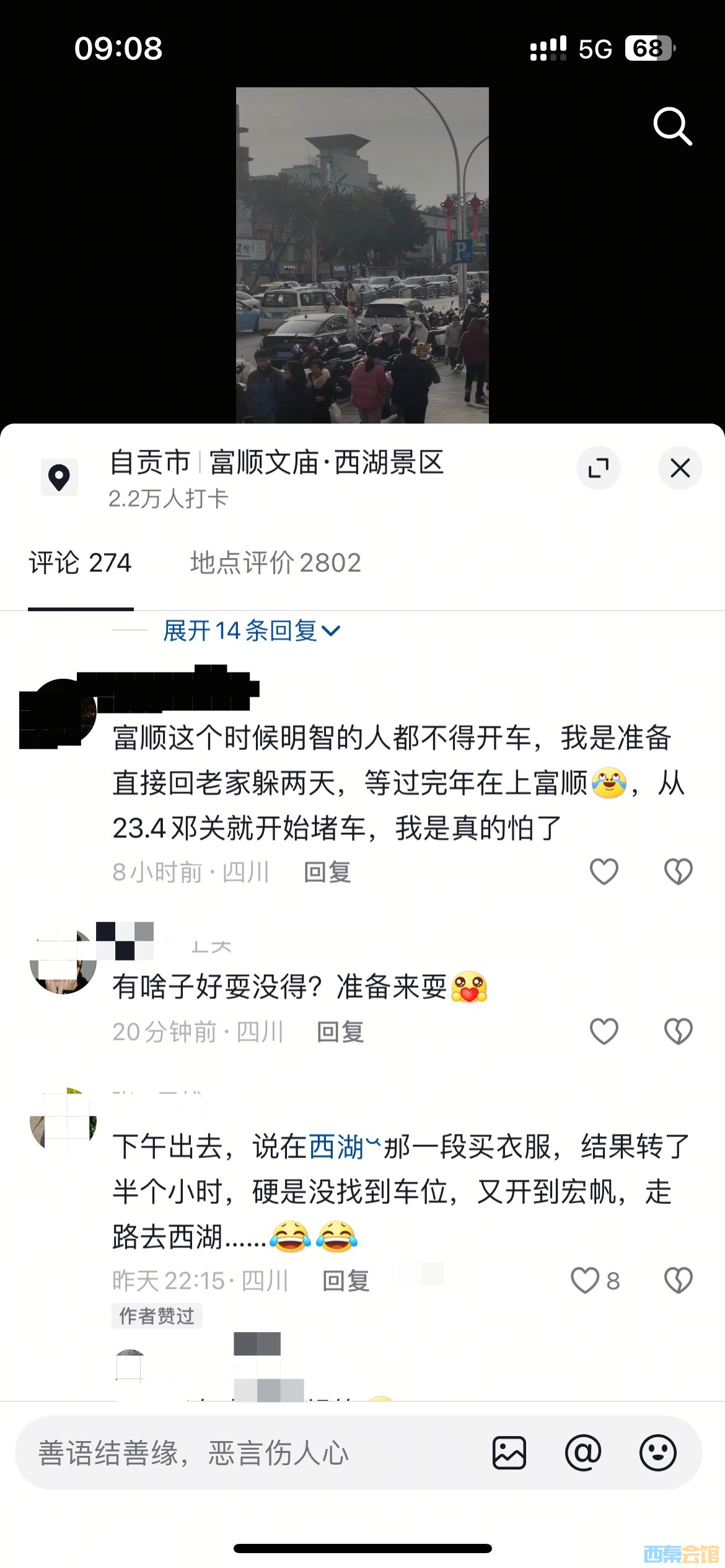Reply to the comment posted 20分钟前
This screenshot has height=1568, width=725.
[x=340, y=1032]
